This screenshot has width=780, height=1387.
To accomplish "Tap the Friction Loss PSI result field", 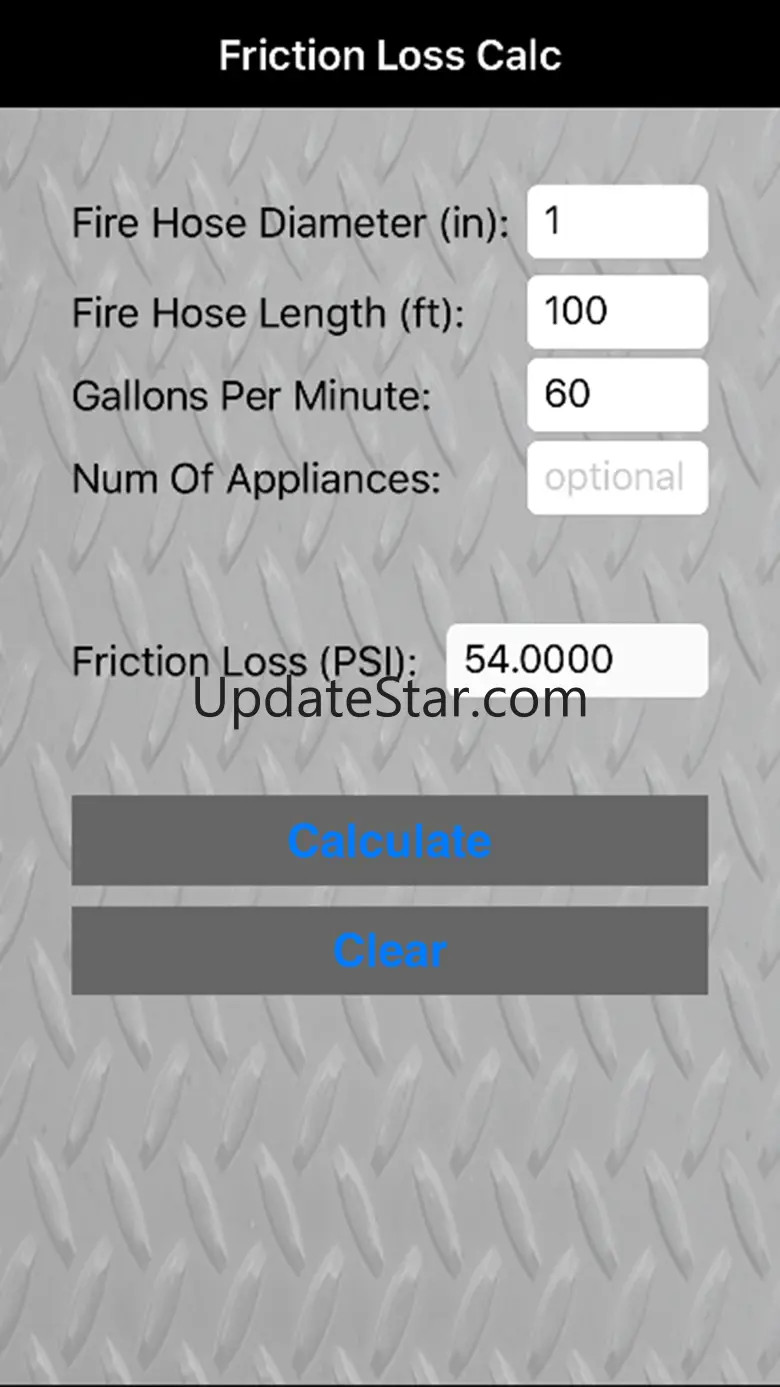I will coord(577,660).
